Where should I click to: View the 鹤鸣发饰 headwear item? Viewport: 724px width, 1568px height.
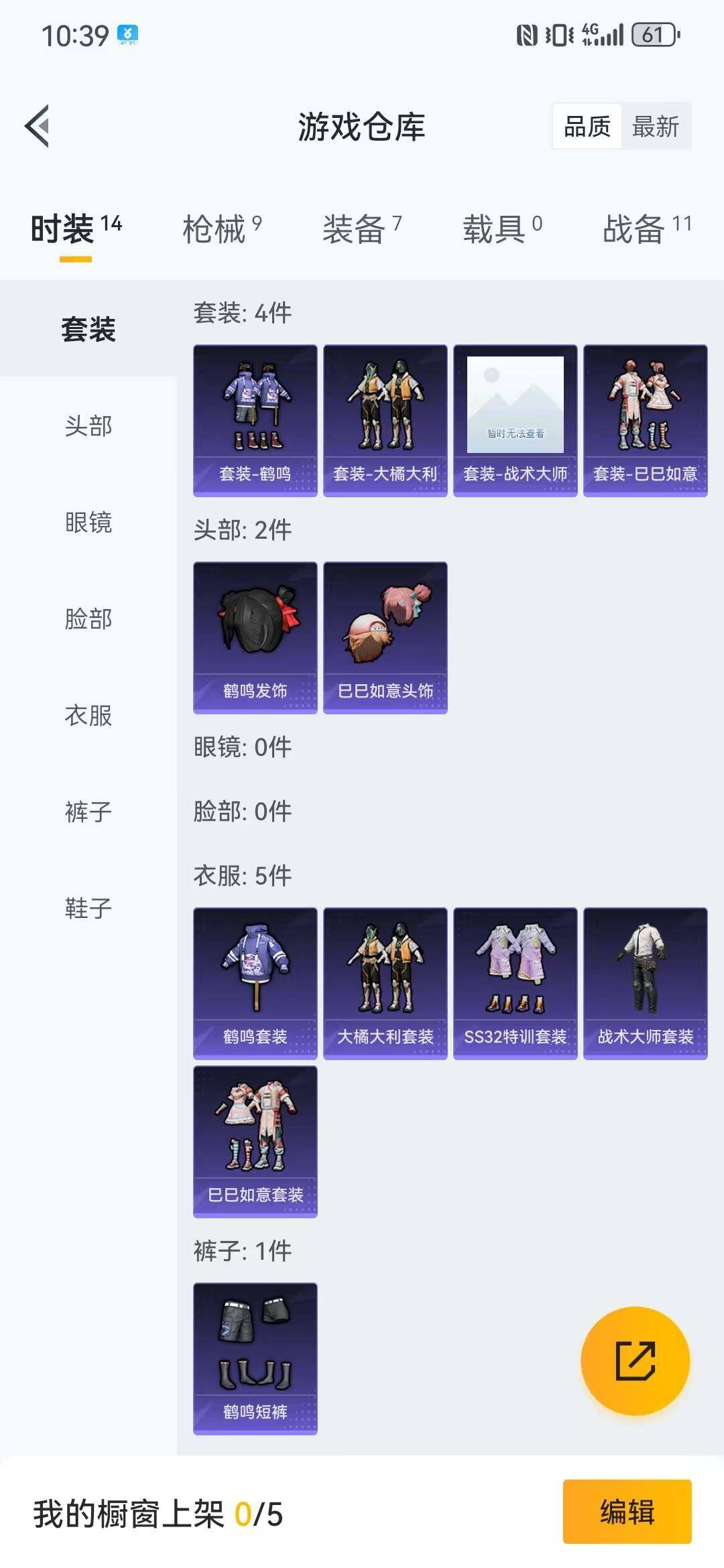pos(255,637)
